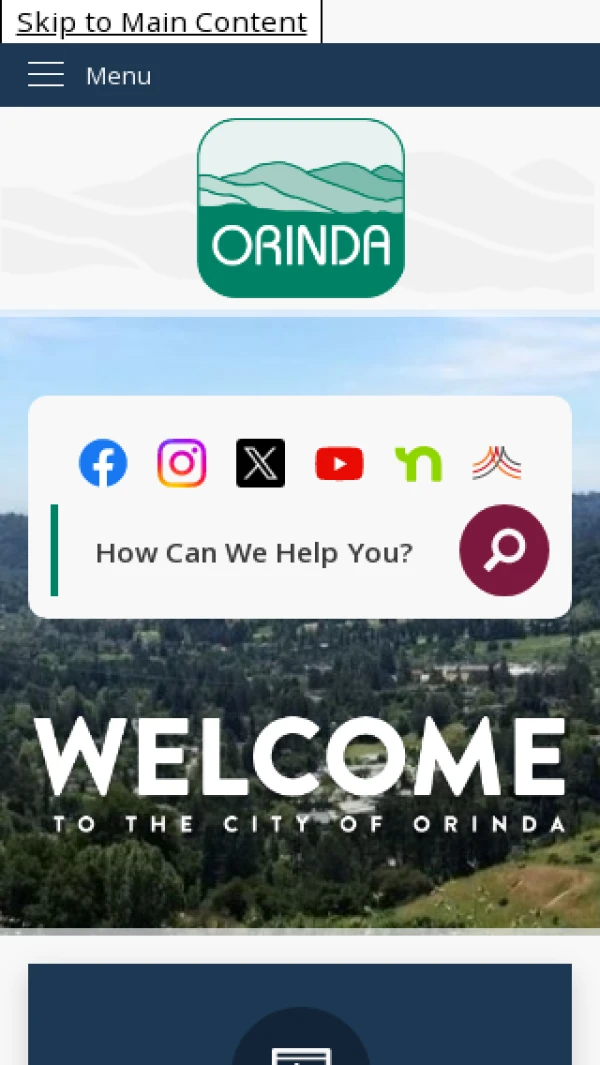Open the Nextdoor page
The width and height of the screenshot is (600, 1065).
pyautogui.click(x=418, y=463)
